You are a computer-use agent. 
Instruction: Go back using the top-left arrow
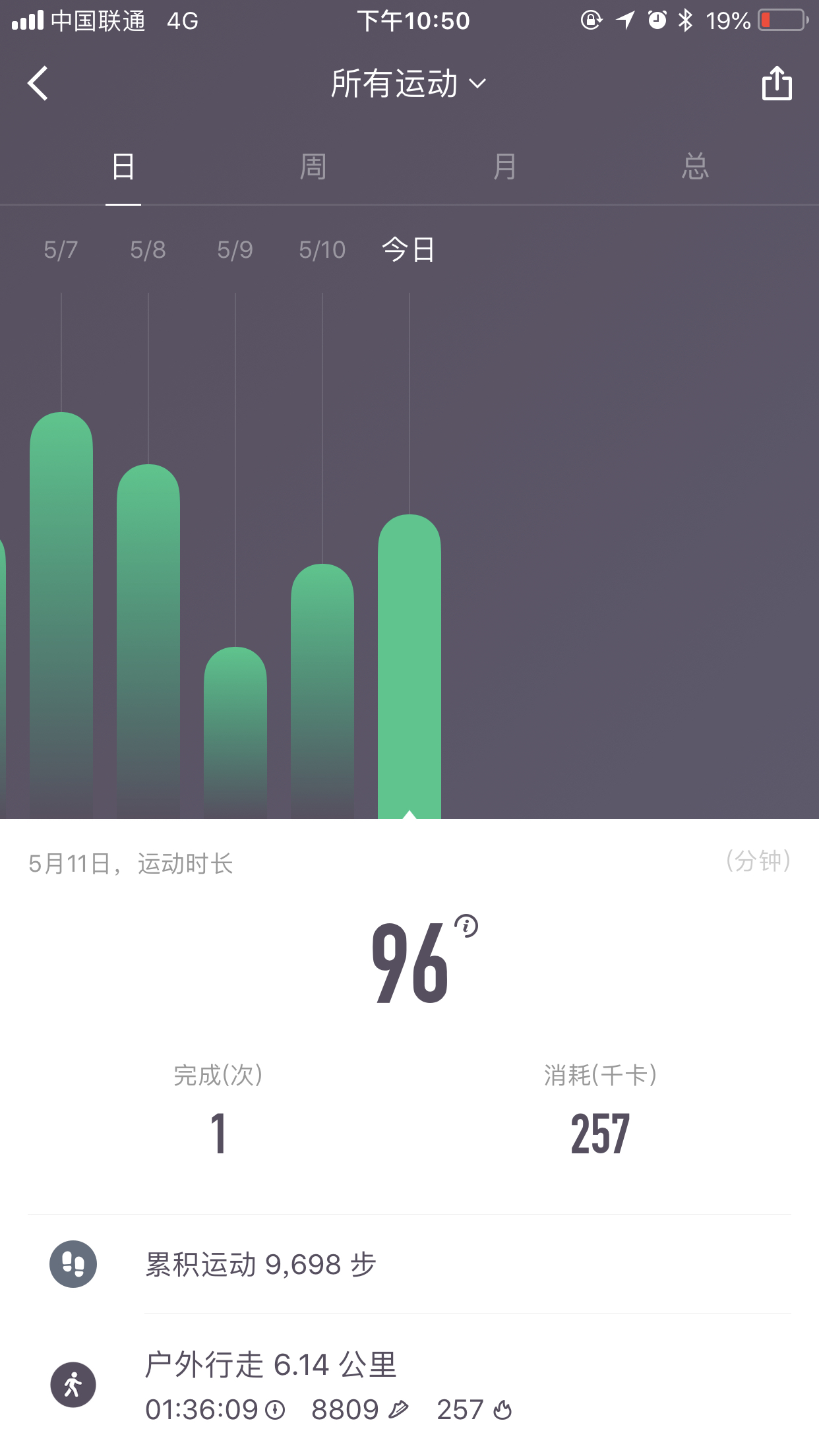tap(38, 83)
